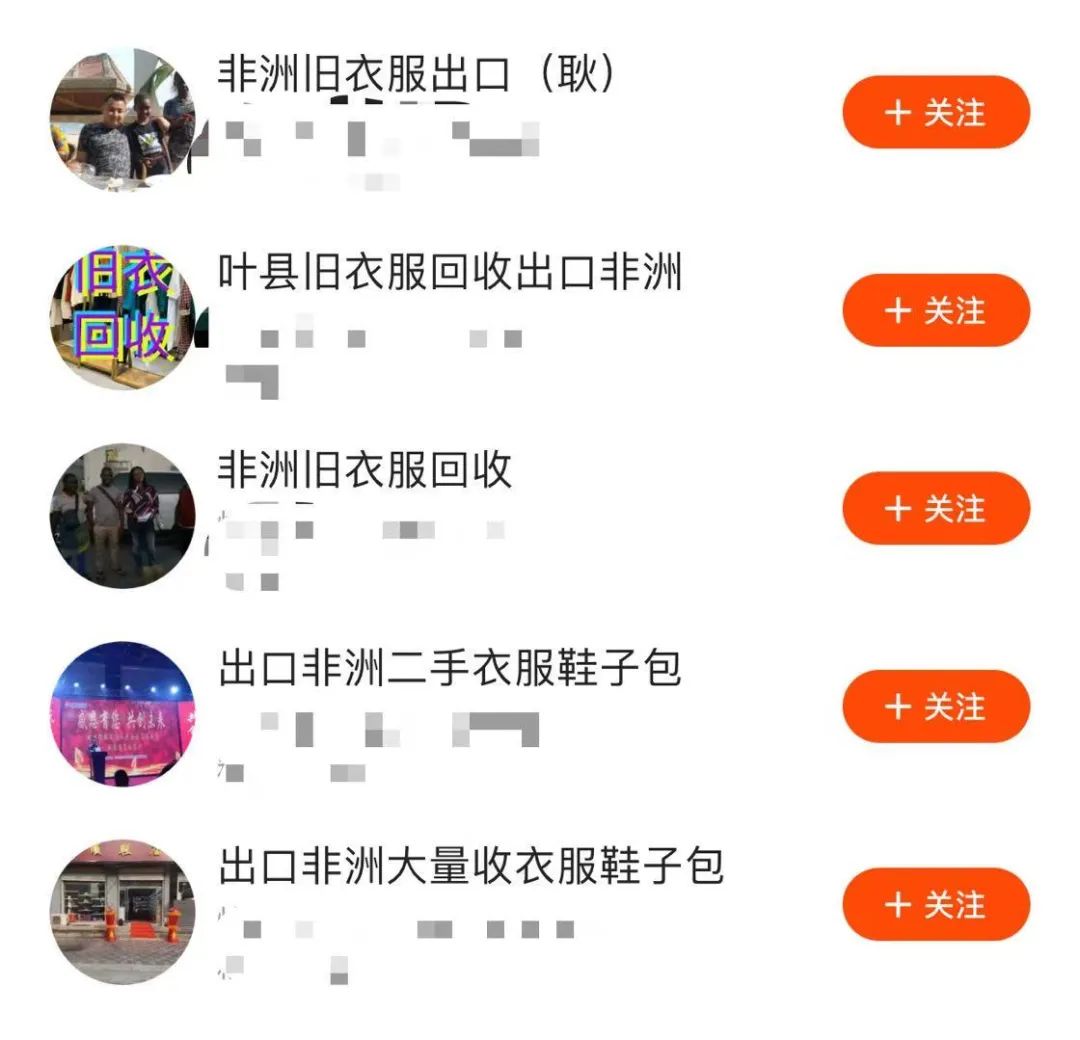1080x1040 pixels.
Task: Follow 出口非洲大量收衣服鞋子包
Action: click(935, 904)
